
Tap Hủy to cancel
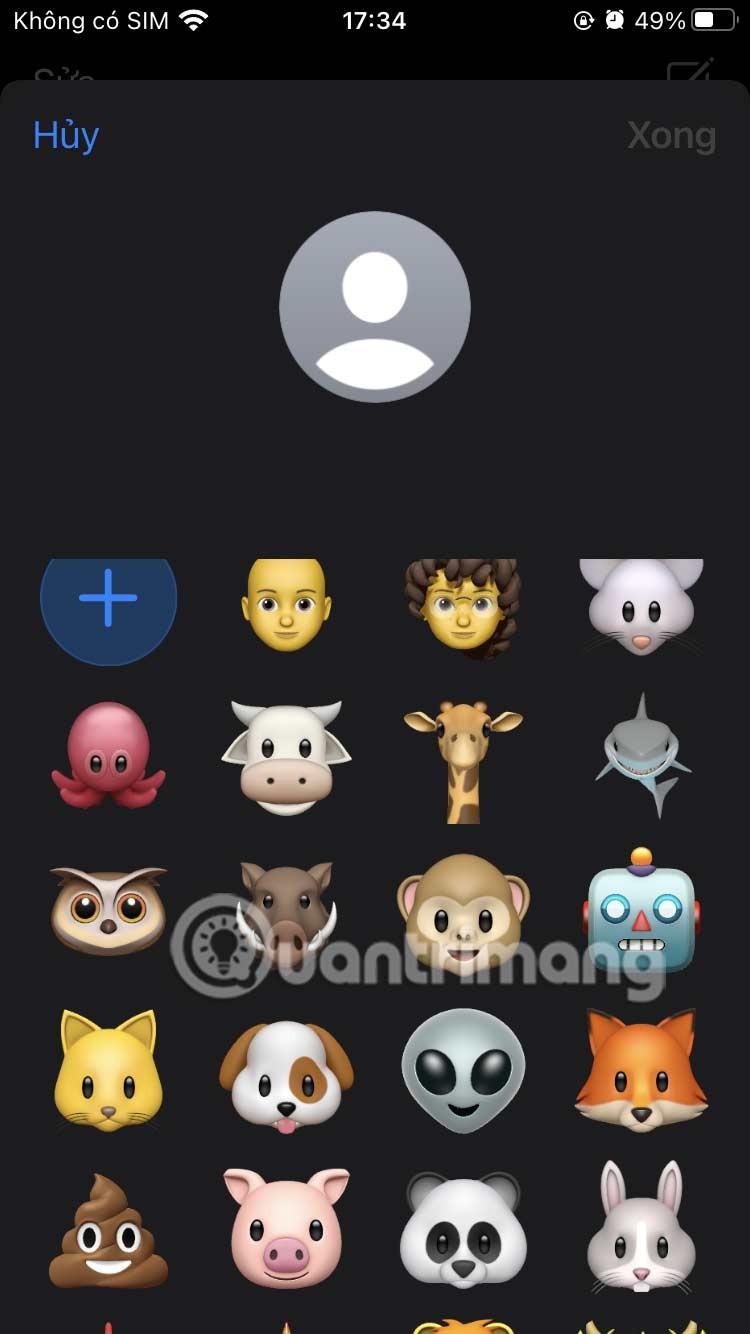pyautogui.click(x=66, y=135)
